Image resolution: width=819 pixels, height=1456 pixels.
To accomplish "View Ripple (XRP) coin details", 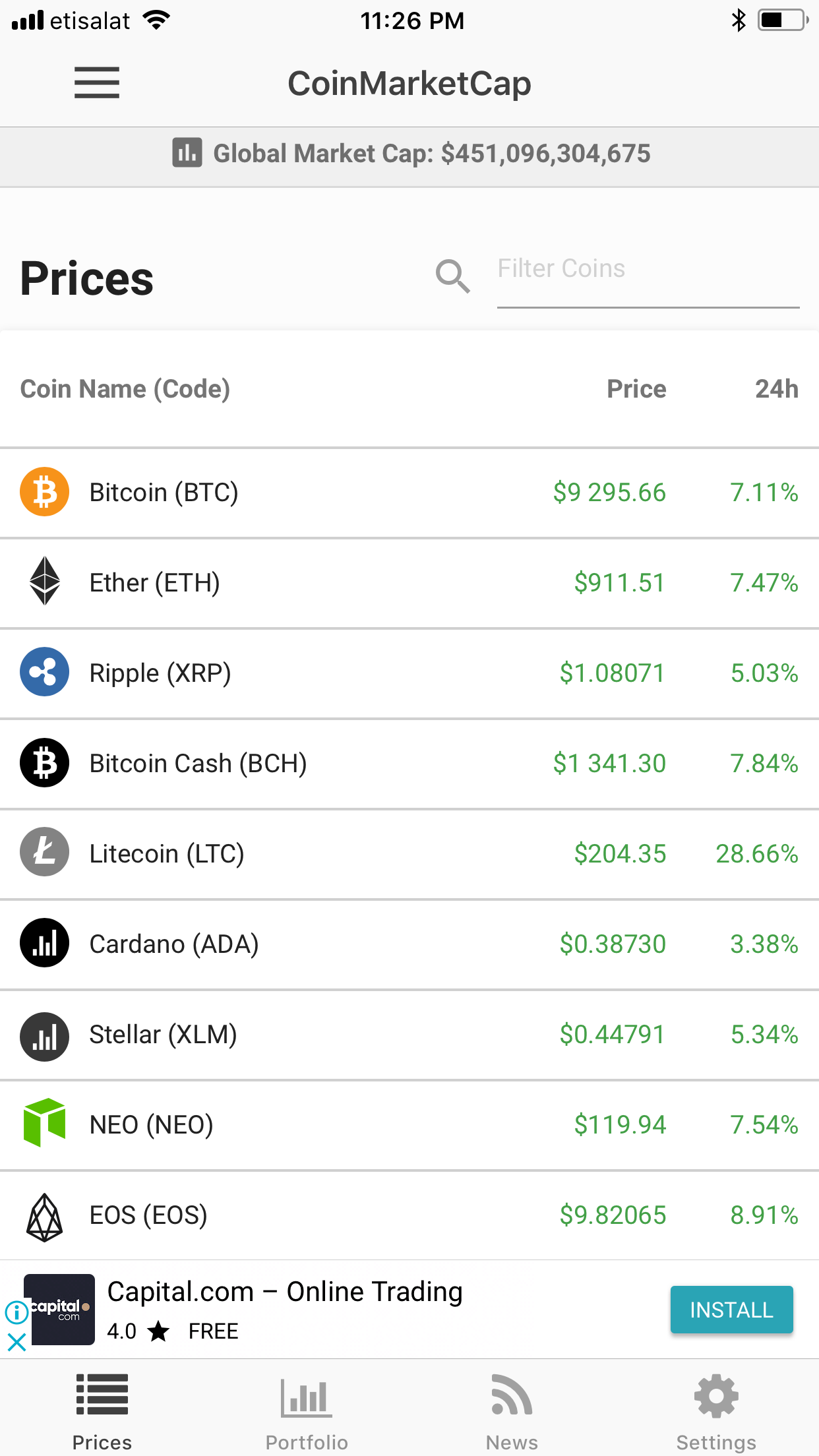I will click(x=409, y=673).
